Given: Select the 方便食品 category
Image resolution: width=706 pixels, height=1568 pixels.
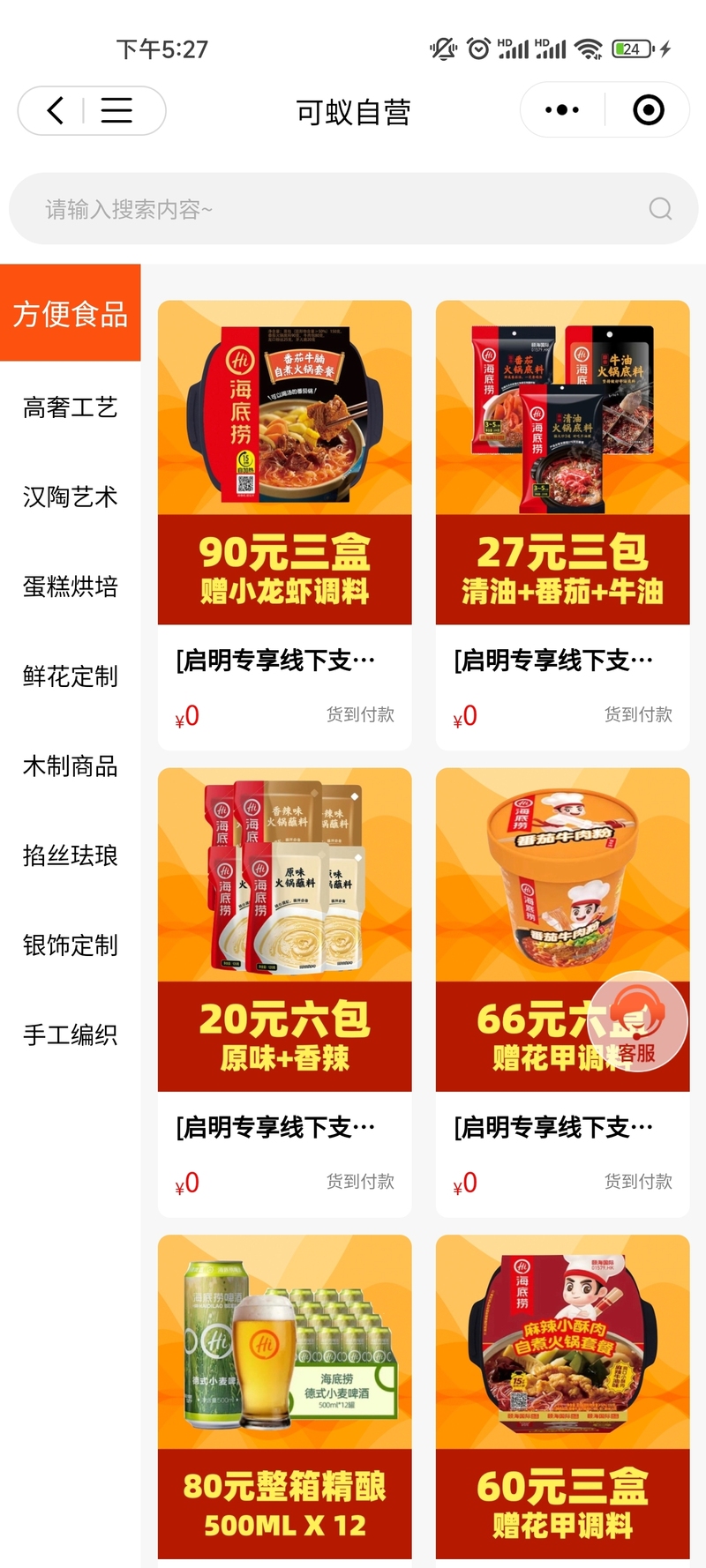Looking at the screenshot, I should pyautogui.click(x=71, y=313).
